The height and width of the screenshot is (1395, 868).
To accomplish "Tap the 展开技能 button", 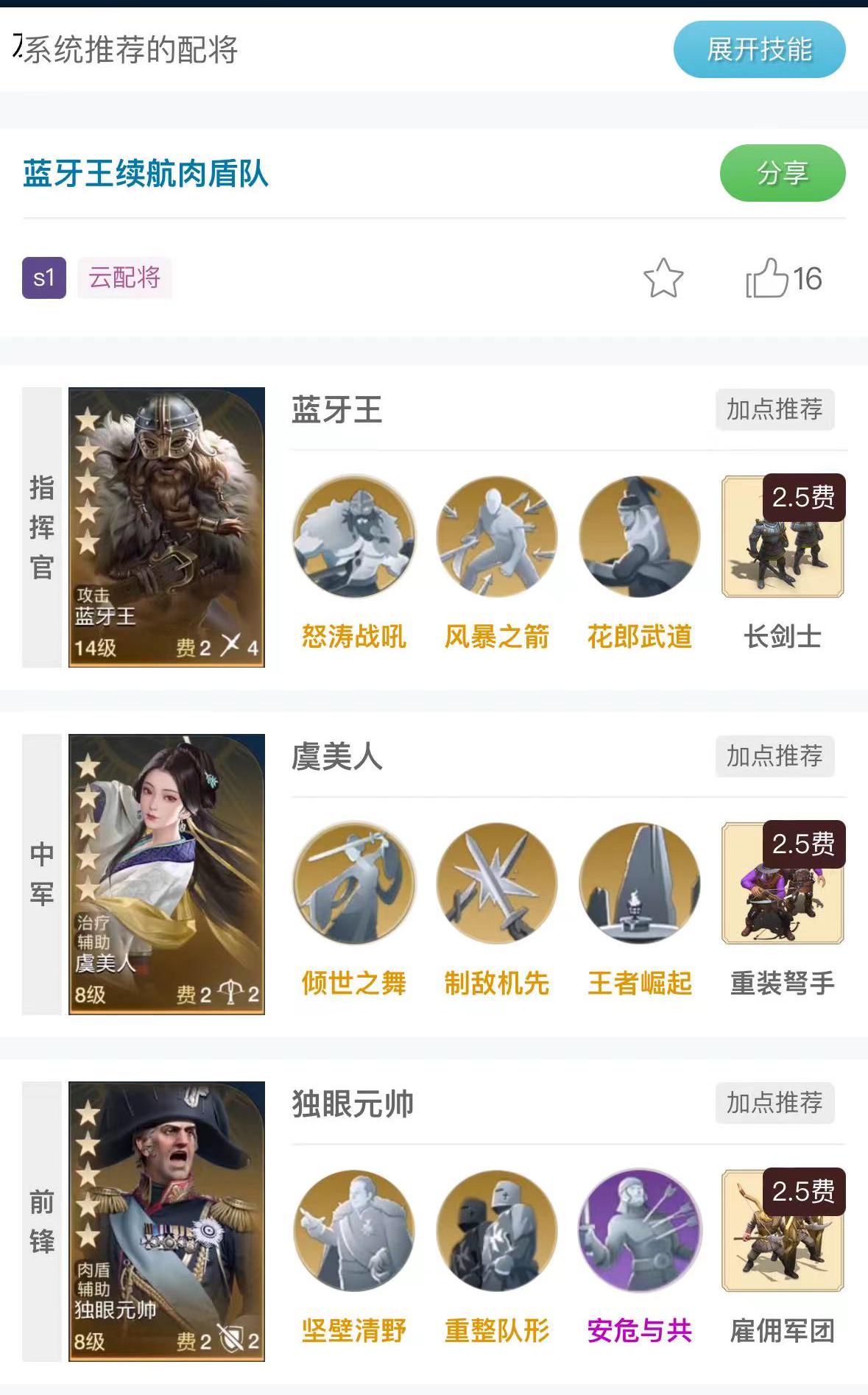I will 759,49.
